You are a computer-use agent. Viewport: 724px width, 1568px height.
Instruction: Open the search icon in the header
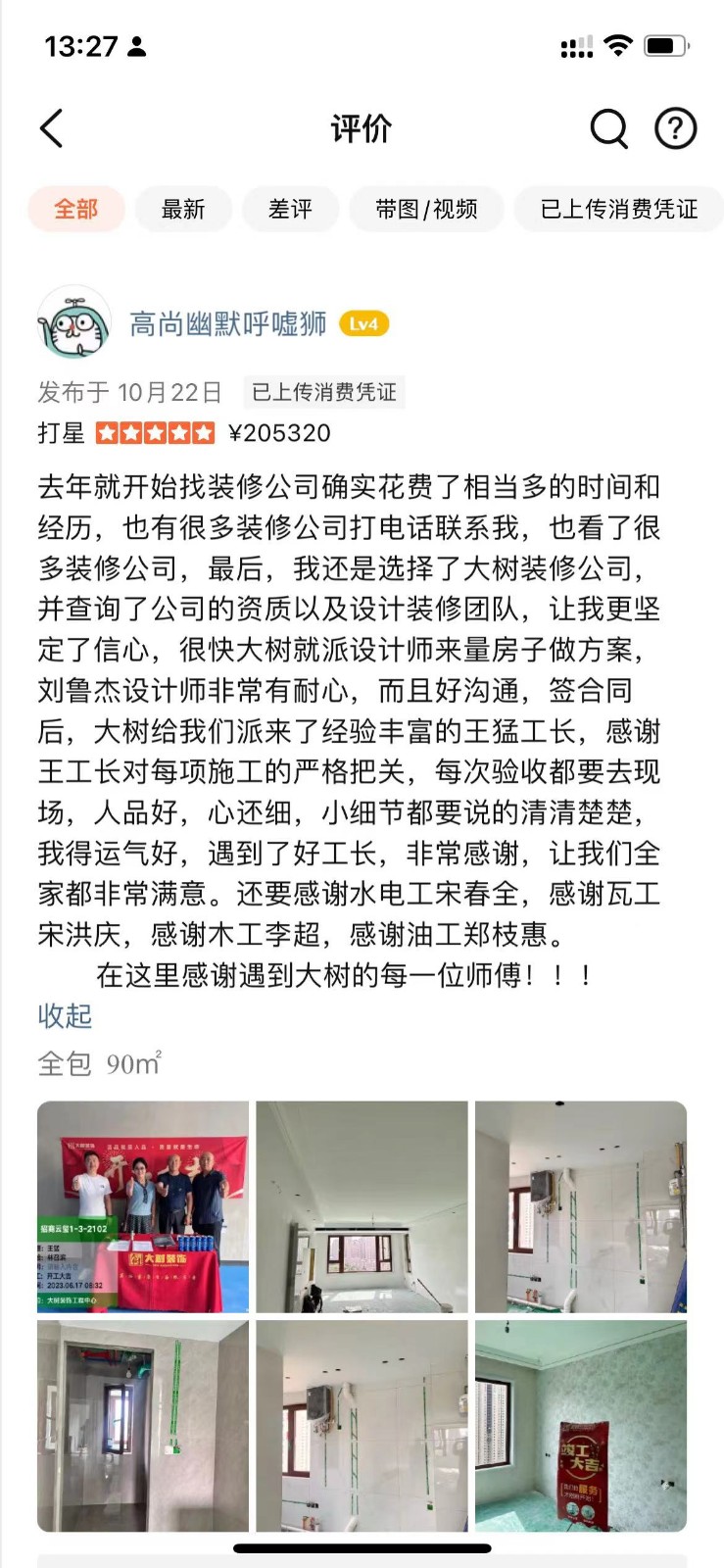(x=608, y=128)
